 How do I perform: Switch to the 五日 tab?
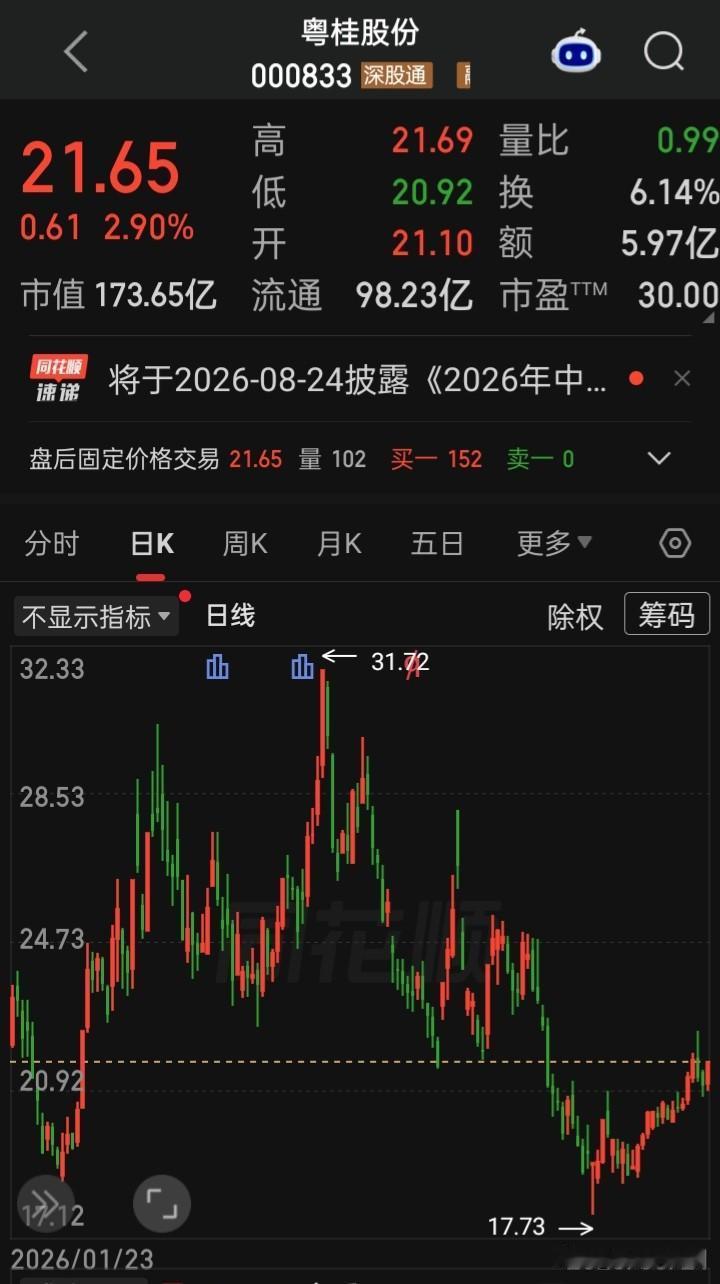(438, 543)
